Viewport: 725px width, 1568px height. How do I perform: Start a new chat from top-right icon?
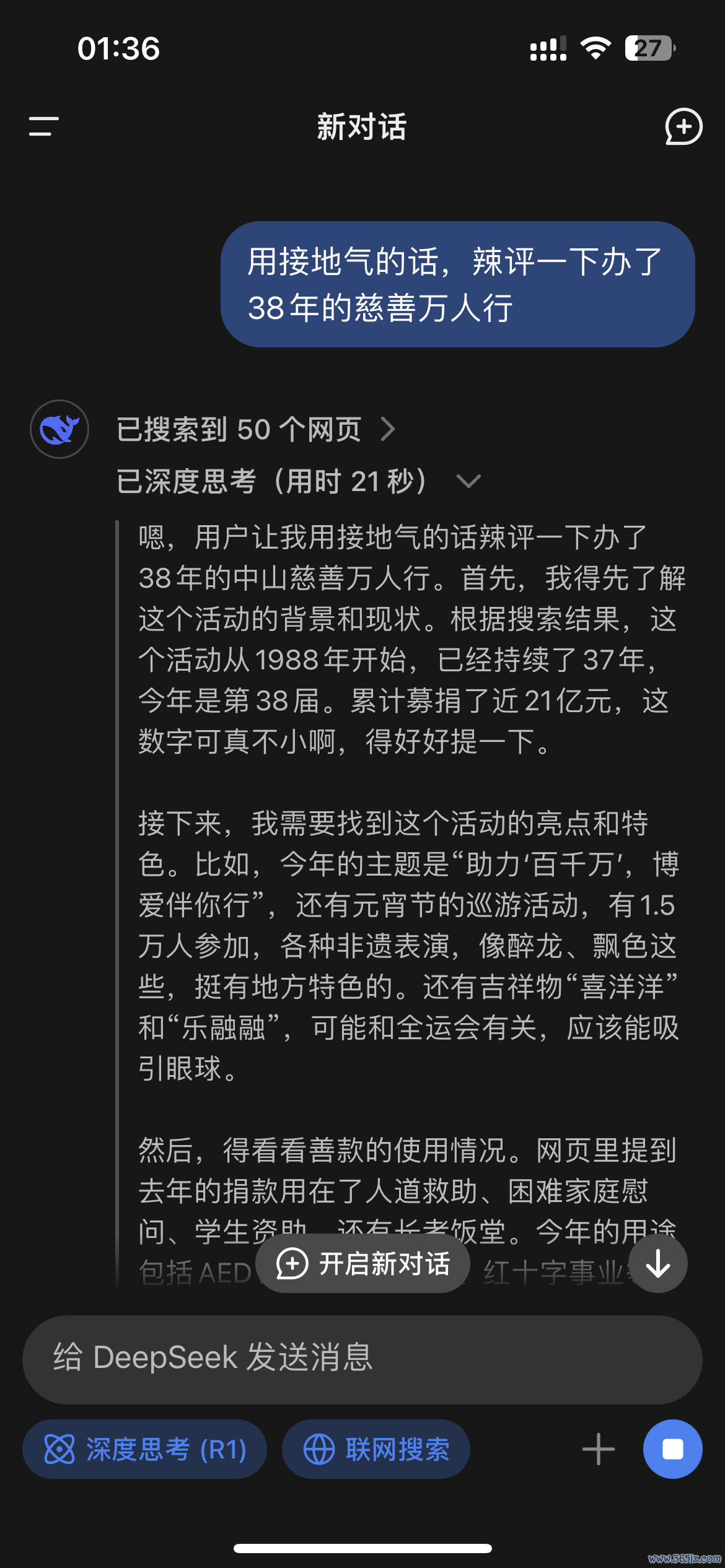[x=683, y=126]
